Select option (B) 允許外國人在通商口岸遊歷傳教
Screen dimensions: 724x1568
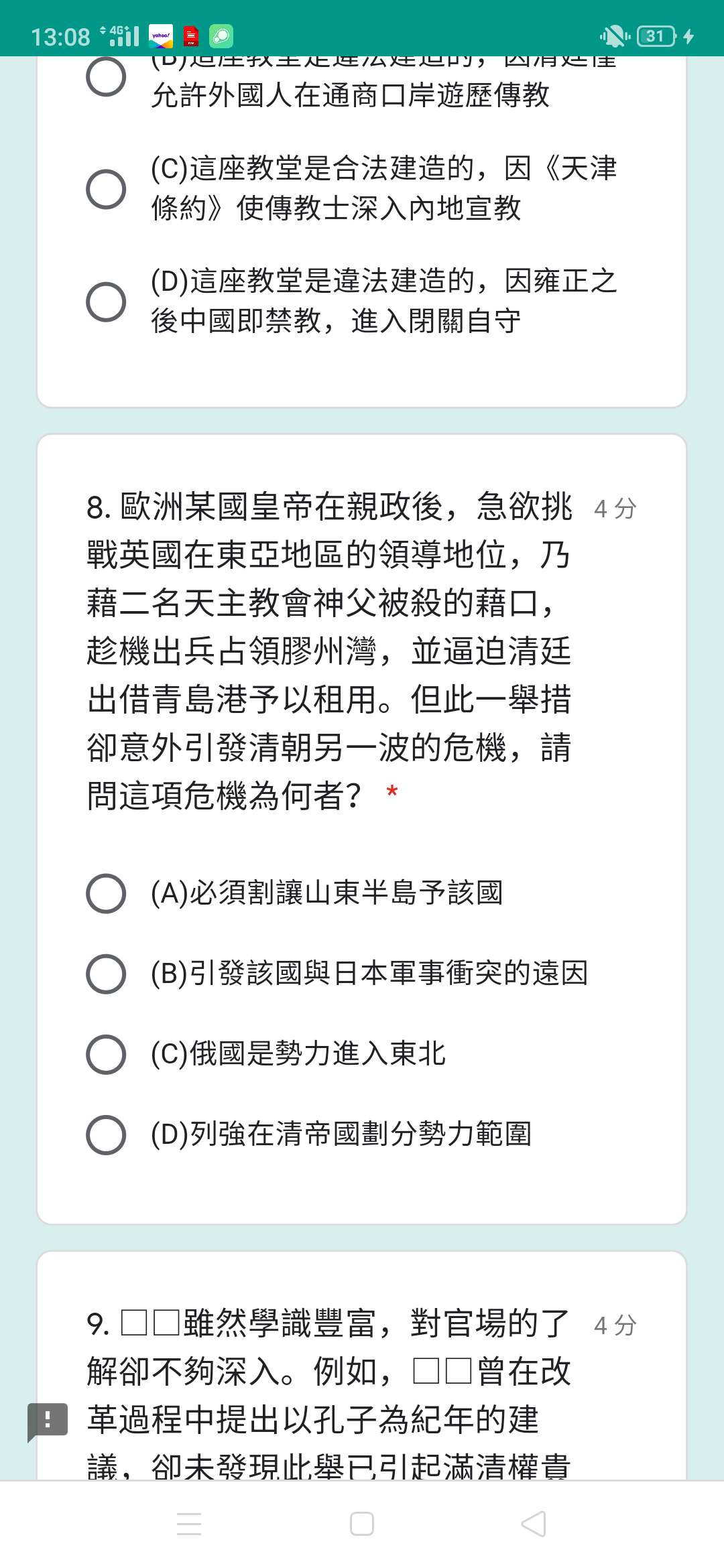(x=106, y=76)
